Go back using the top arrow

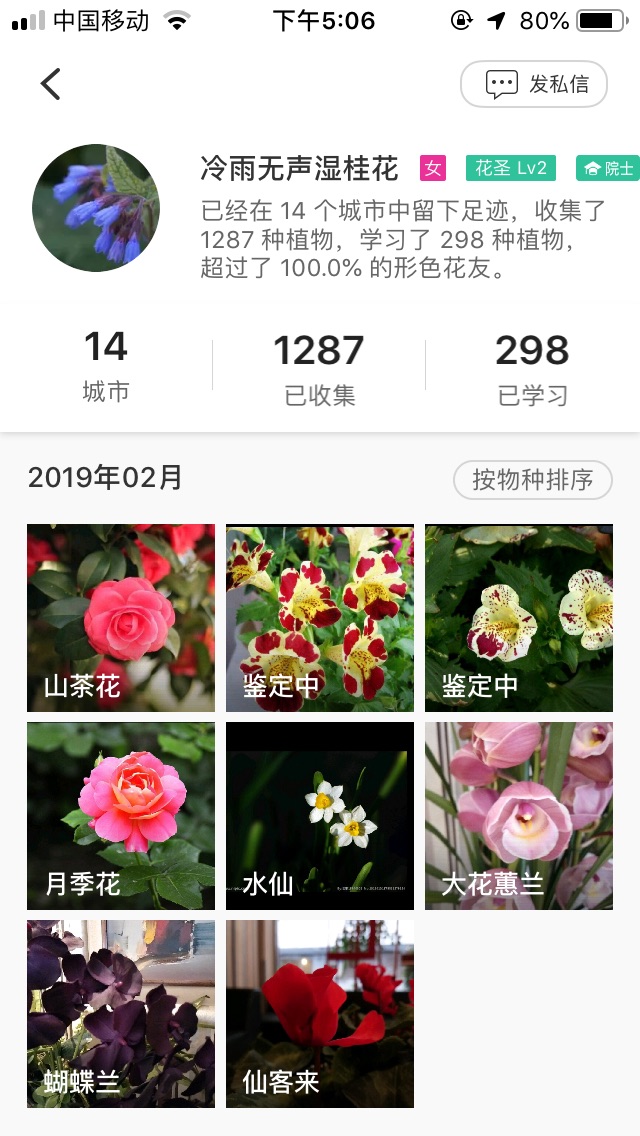pos(51,84)
